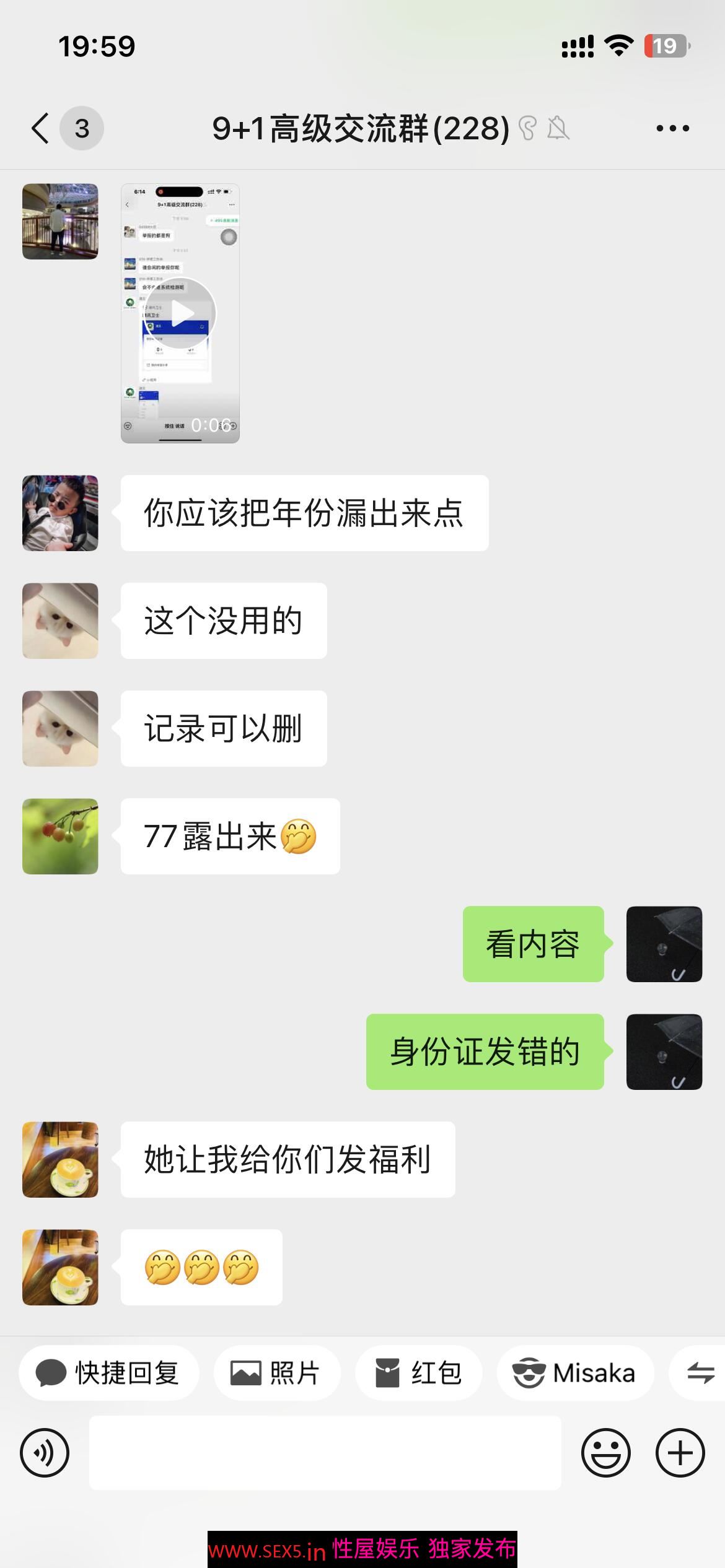The height and width of the screenshot is (1568, 725).
Task: Go back to the chat list
Action: (x=41, y=129)
